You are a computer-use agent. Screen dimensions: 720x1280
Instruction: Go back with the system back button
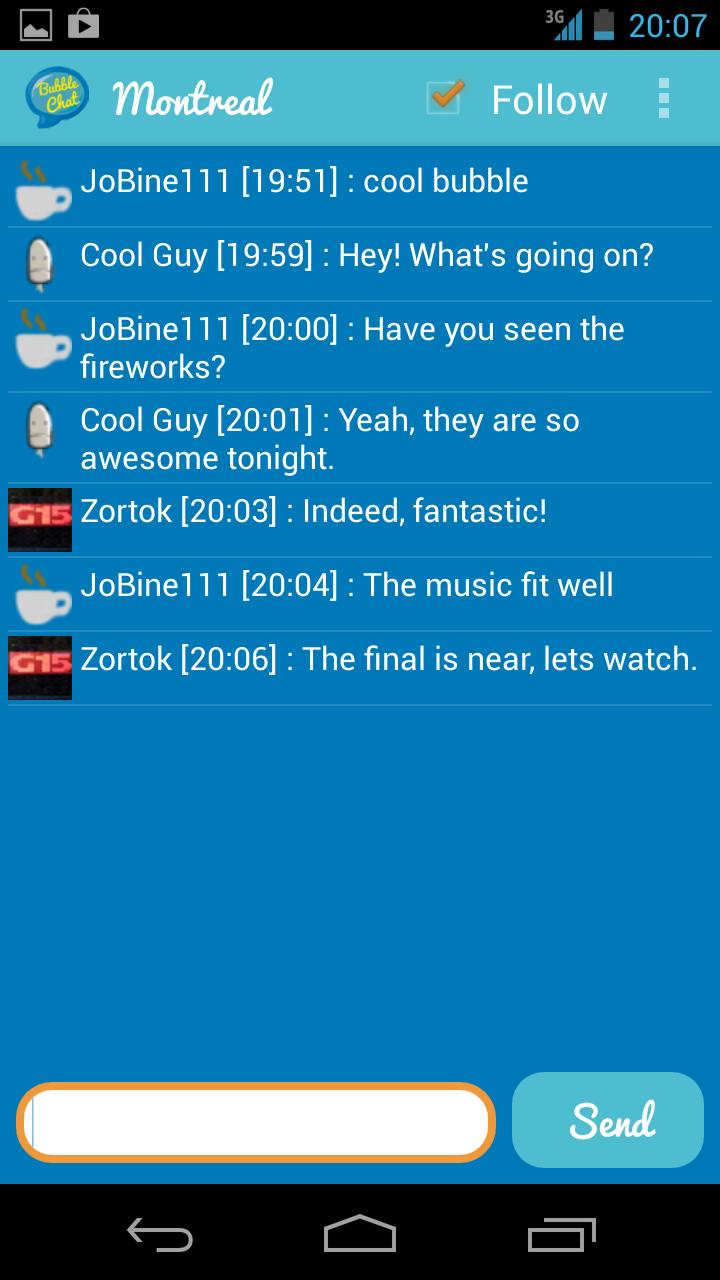[160, 1234]
